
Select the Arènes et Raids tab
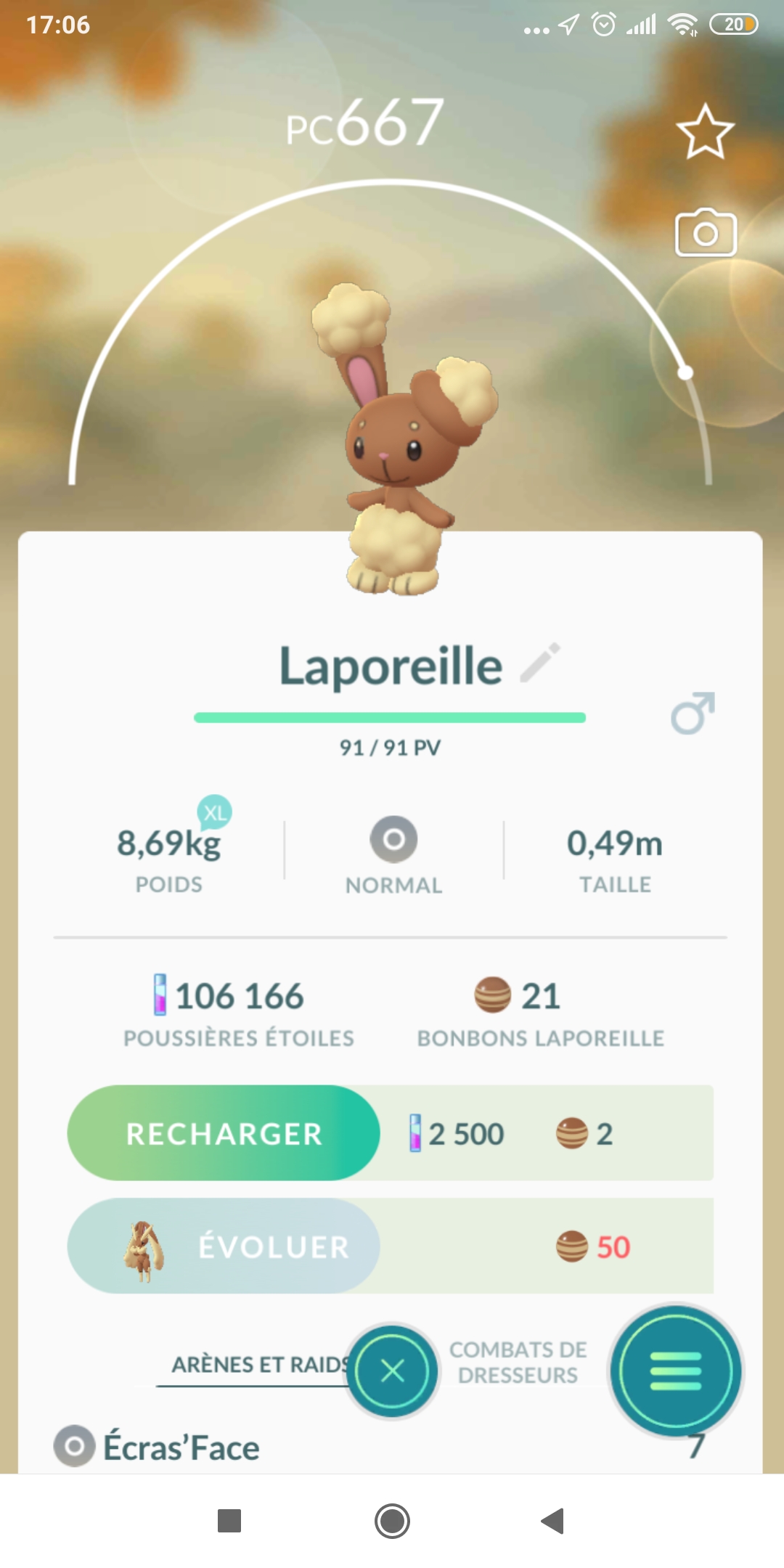[x=258, y=1365]
